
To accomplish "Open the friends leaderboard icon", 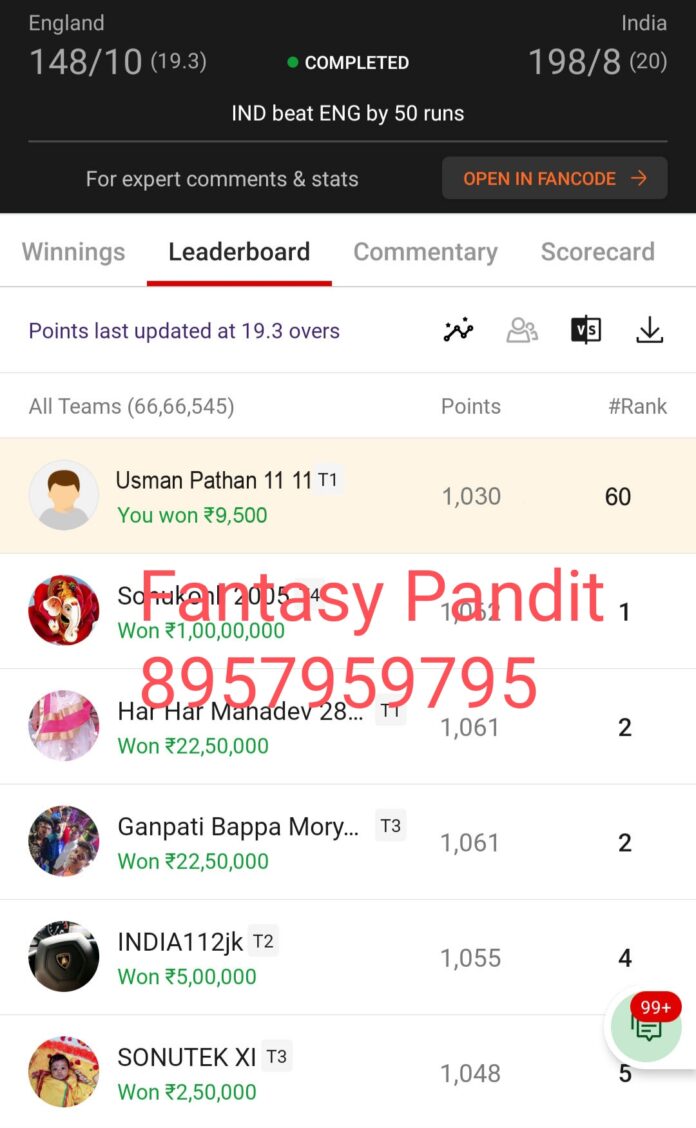I will [x=522, y=330].
